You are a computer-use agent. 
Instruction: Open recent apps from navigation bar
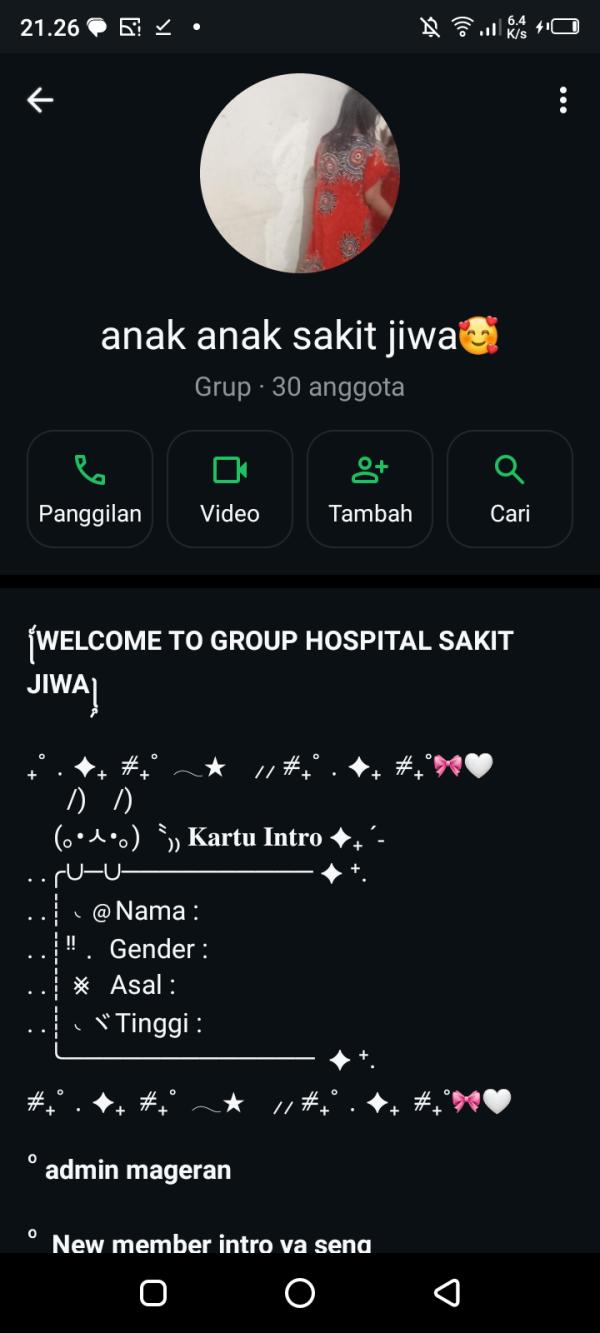[x=153, y=1293]
